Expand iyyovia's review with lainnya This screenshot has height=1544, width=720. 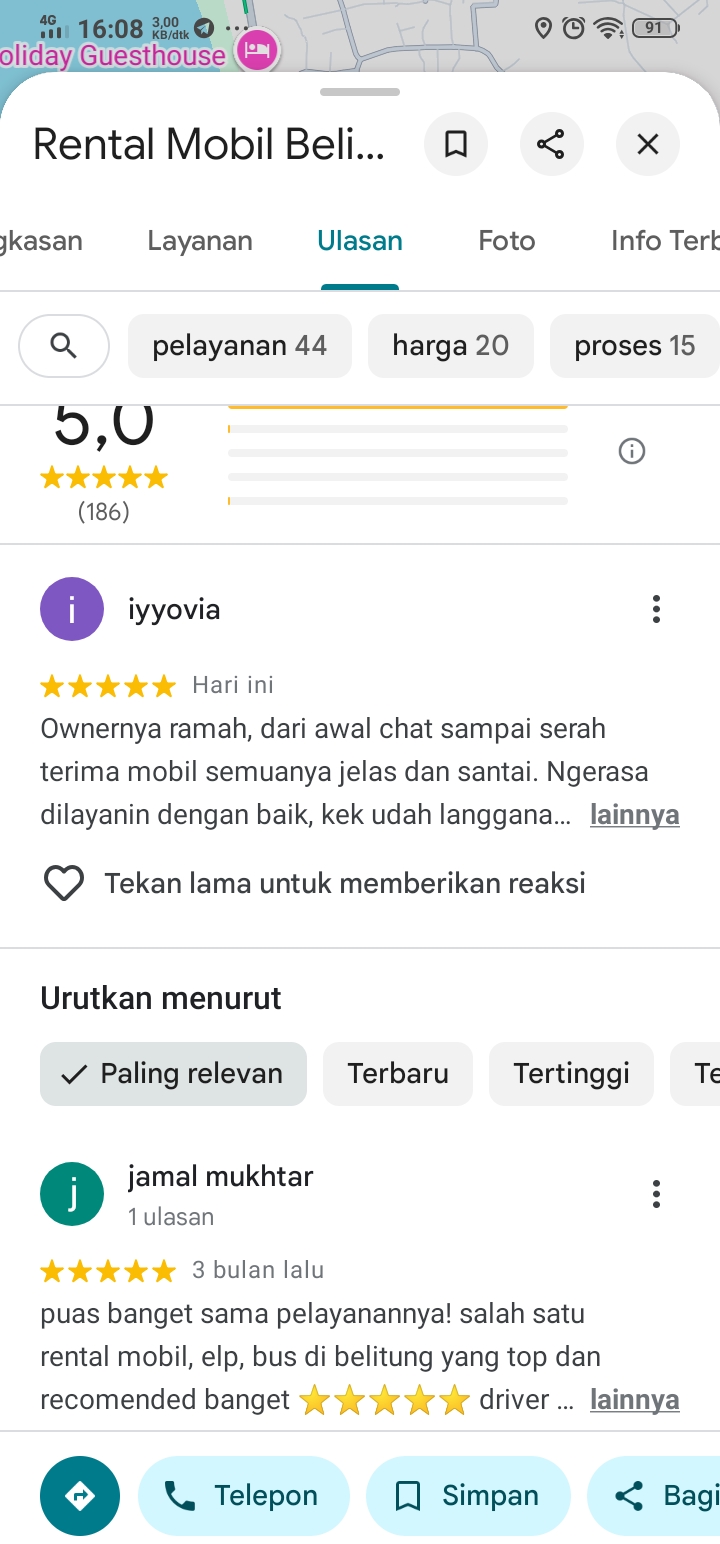pos(635,815)
